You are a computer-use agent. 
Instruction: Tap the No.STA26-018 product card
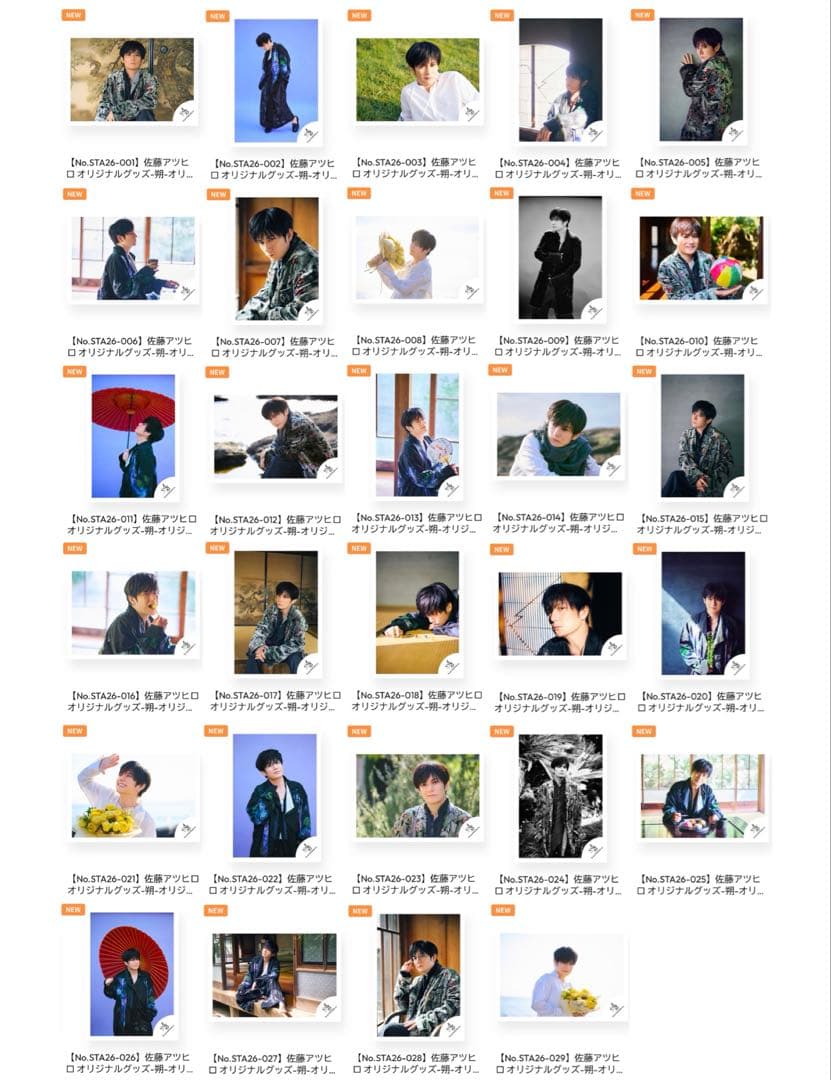[x=418, y=613]
